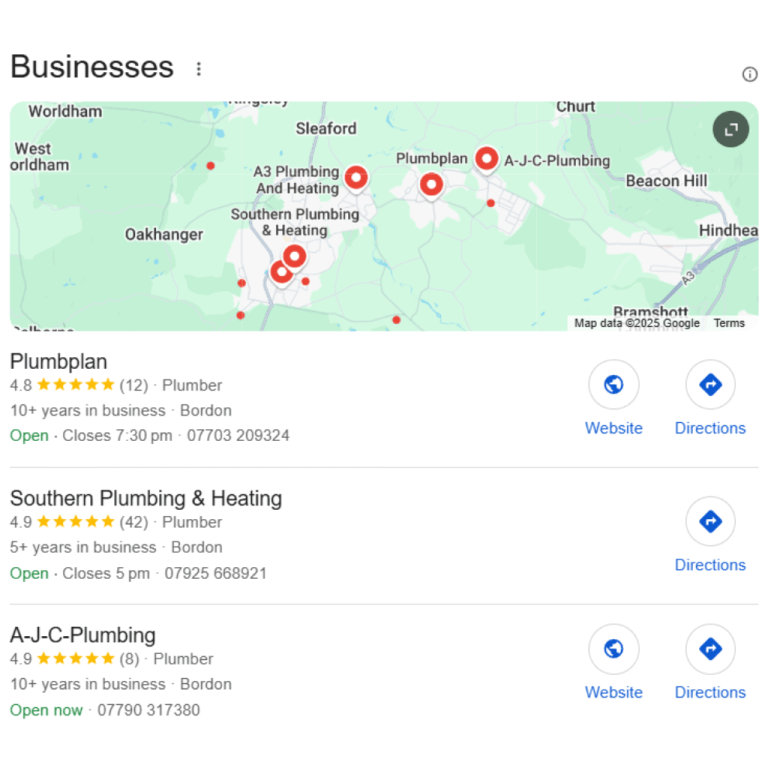Open the Plumbplan business listing
This screenshot has height=768, width=768.
(x=59, y=361)
